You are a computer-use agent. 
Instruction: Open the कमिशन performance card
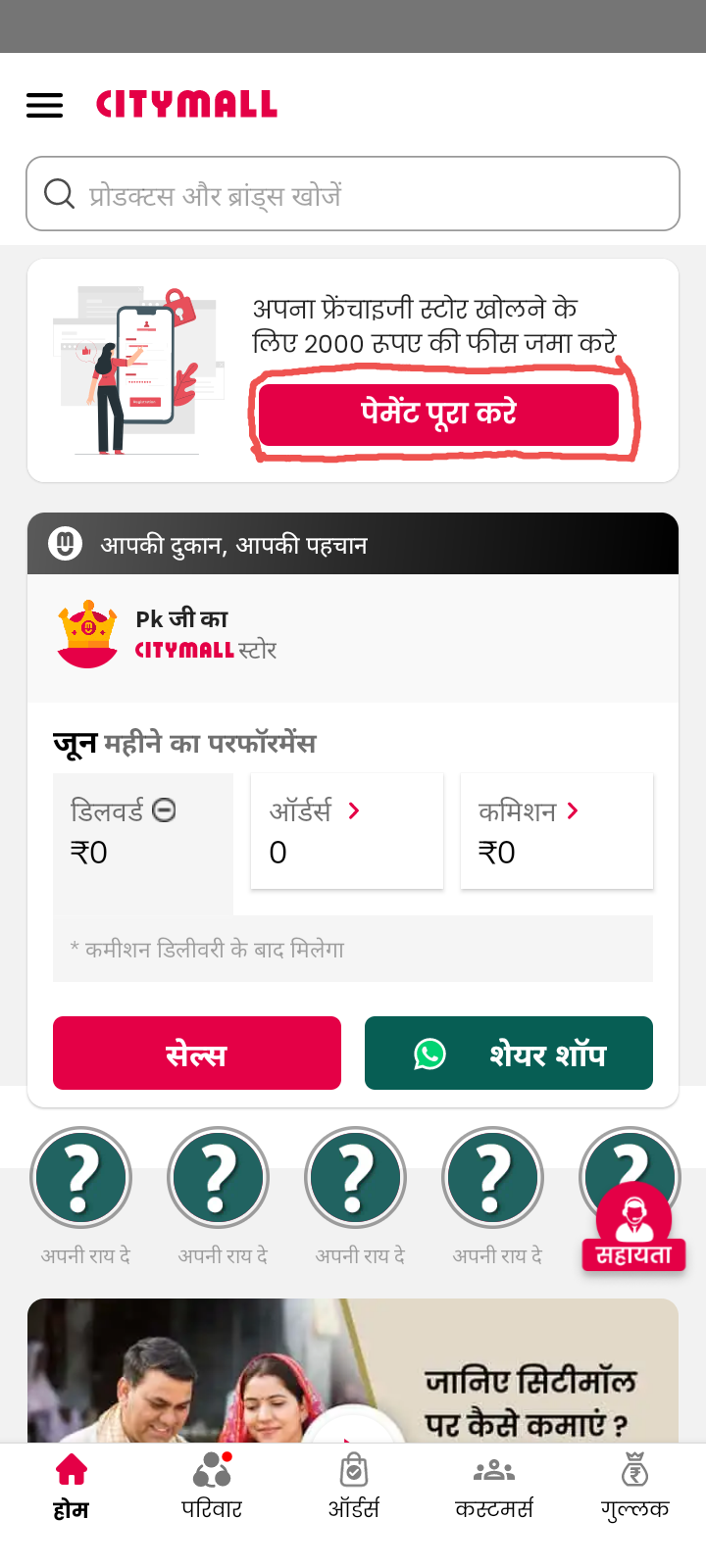click(x=556, y=831)
